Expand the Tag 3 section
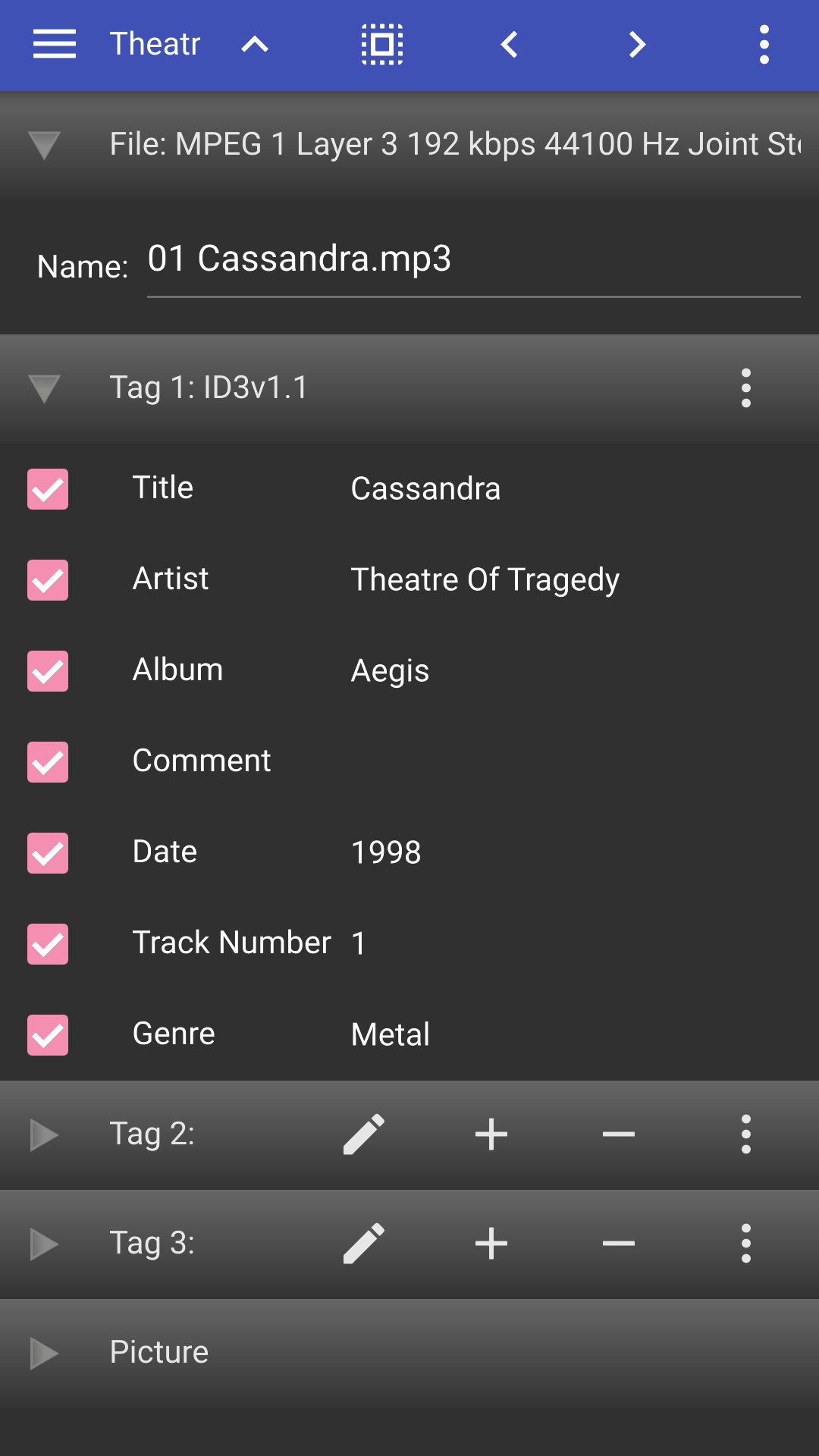Screen dimensions: 819x1456 [44, 1244]
